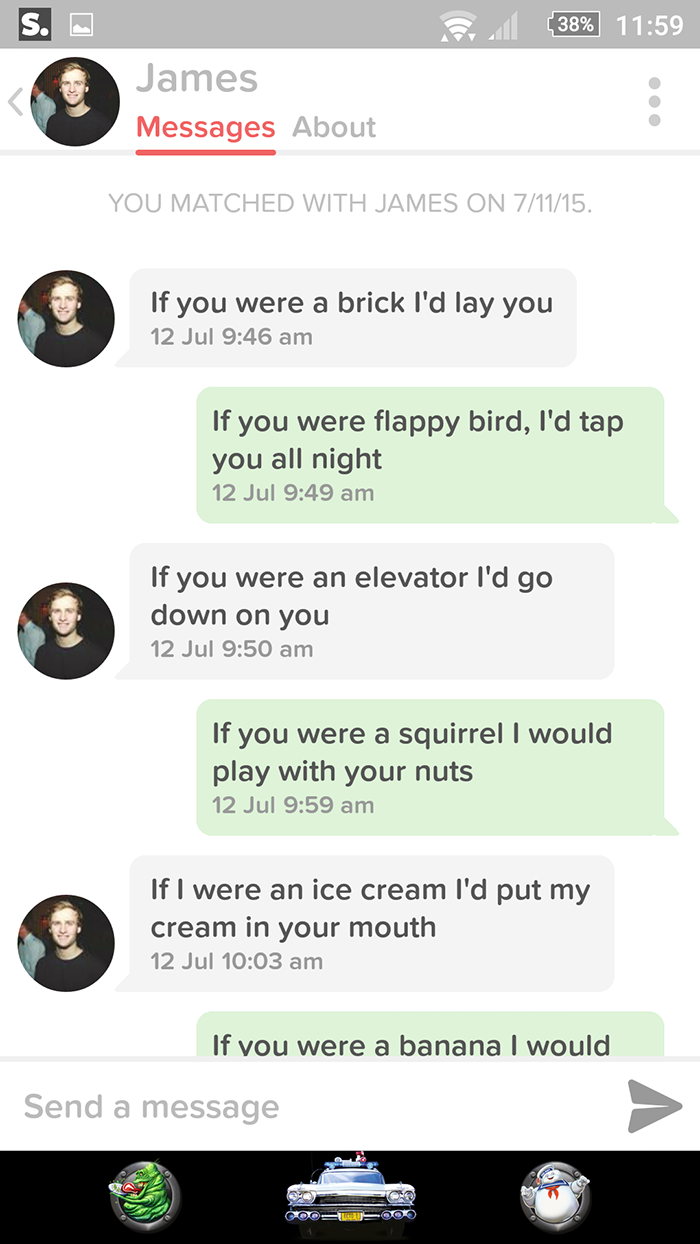The height and width of the screenshot is (1244, 700).
Task: Open James's profile photo in the header
Action: (75, 102)
